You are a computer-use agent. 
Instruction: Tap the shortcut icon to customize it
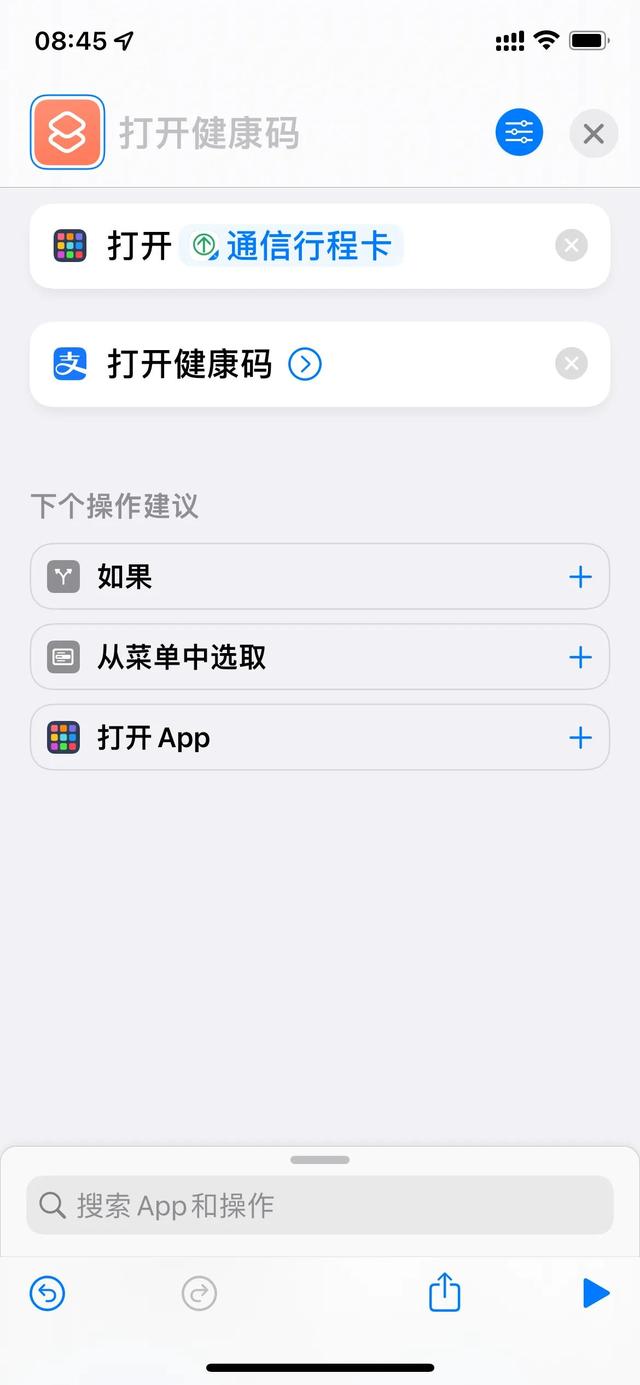click(67, 132)
